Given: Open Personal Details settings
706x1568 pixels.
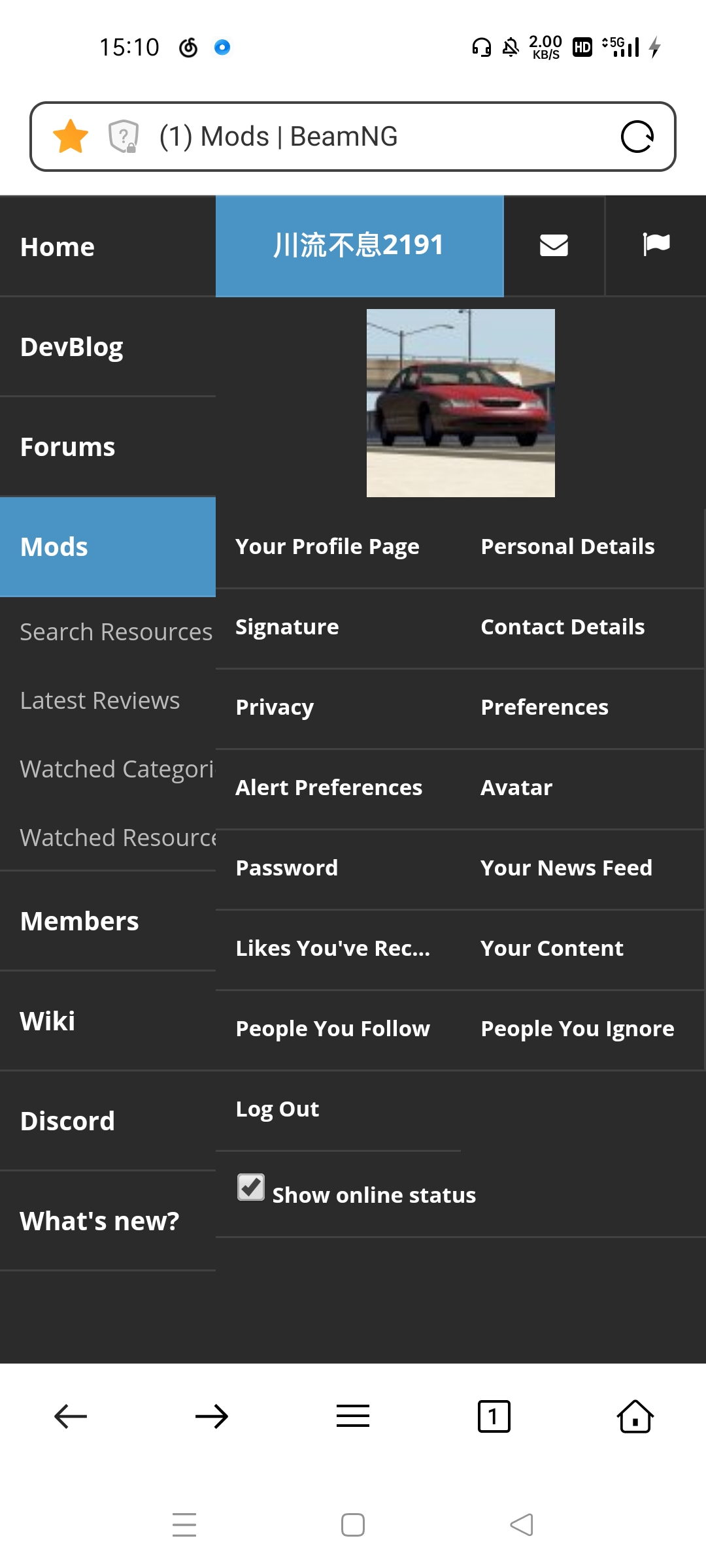Looking at the screenshot, I should click(x=567, y=546).
